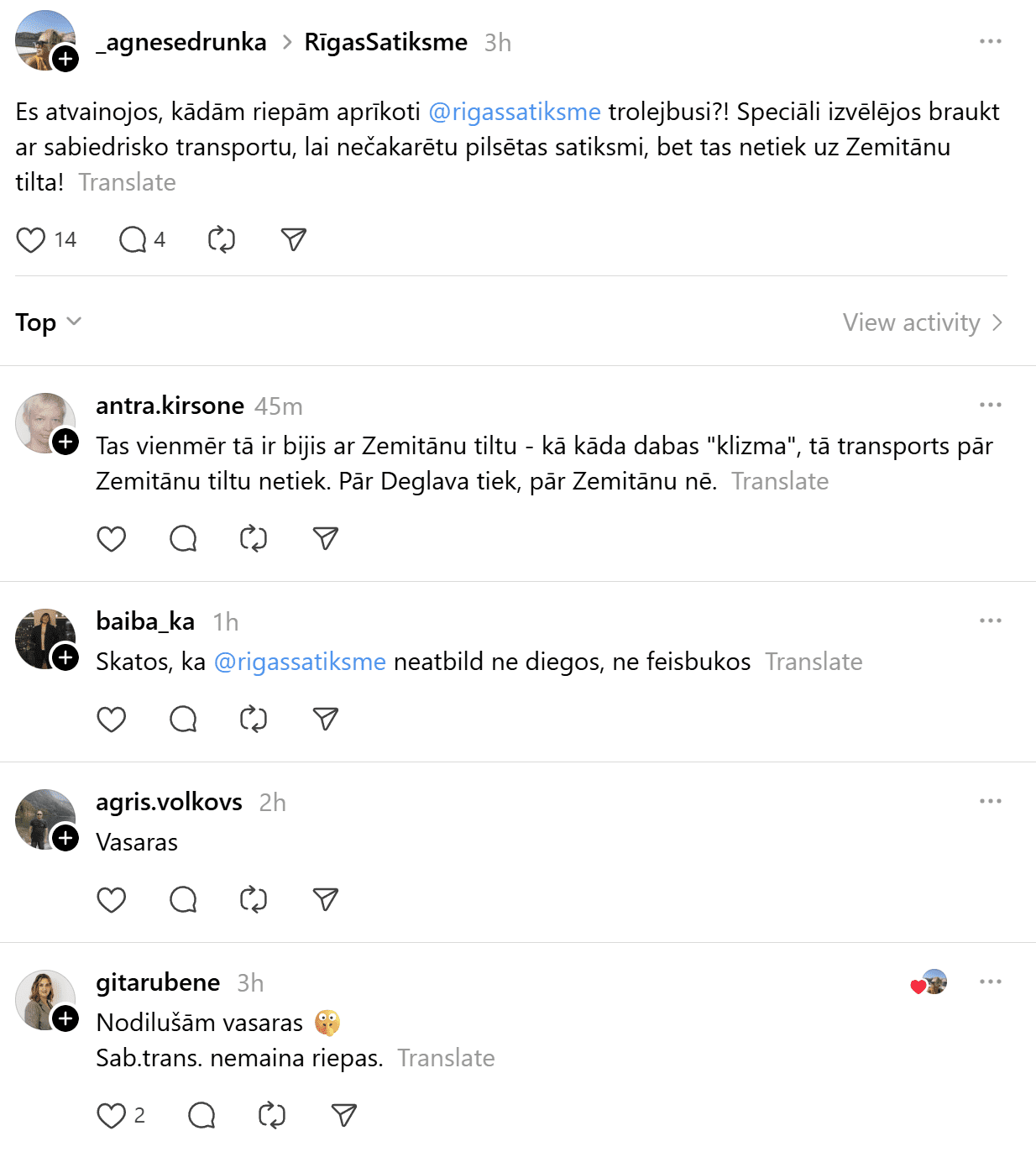Open replies on _agnesedrunka's post
Screen dimensions: 1036x1157
133,240
